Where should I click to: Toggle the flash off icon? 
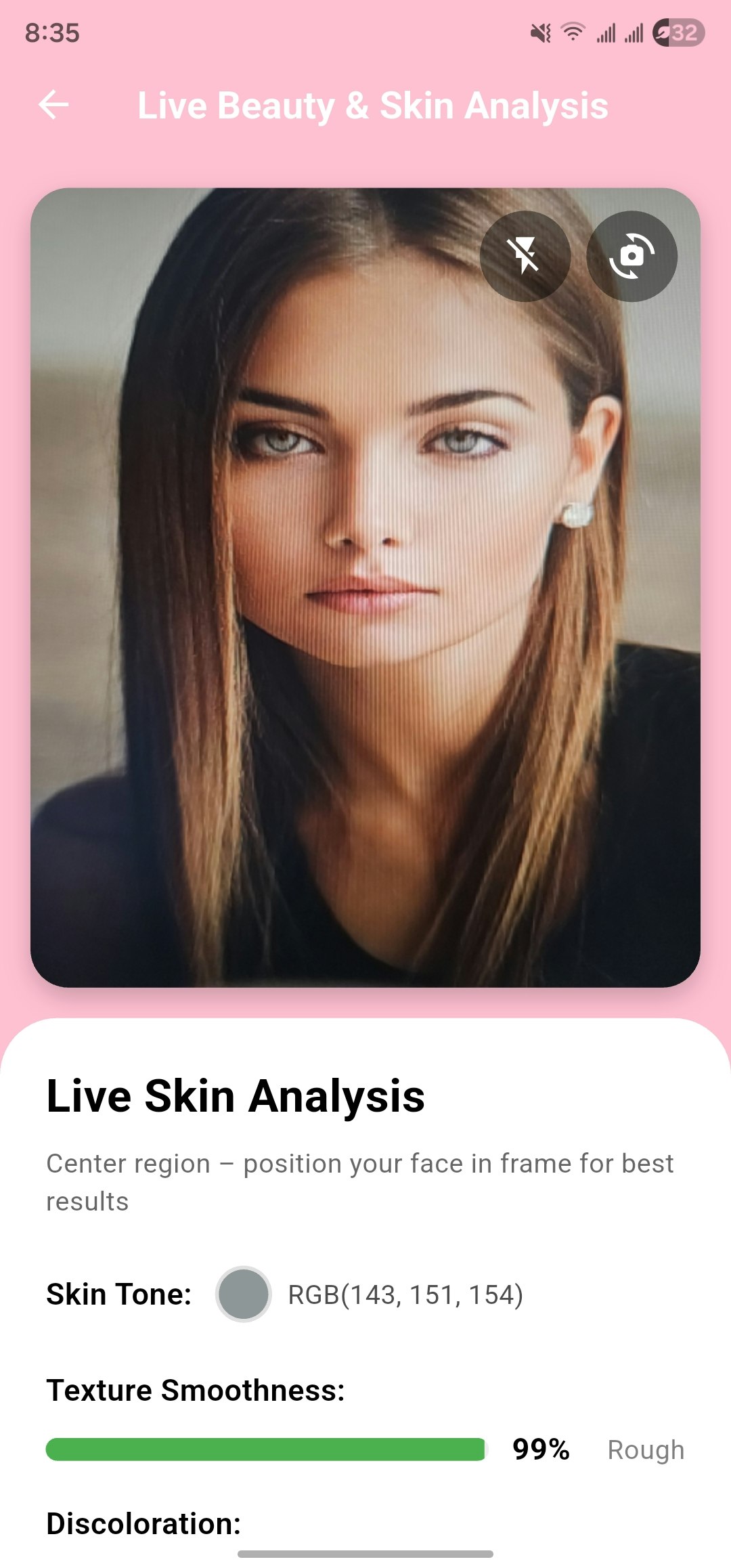[x=526, y=255]
